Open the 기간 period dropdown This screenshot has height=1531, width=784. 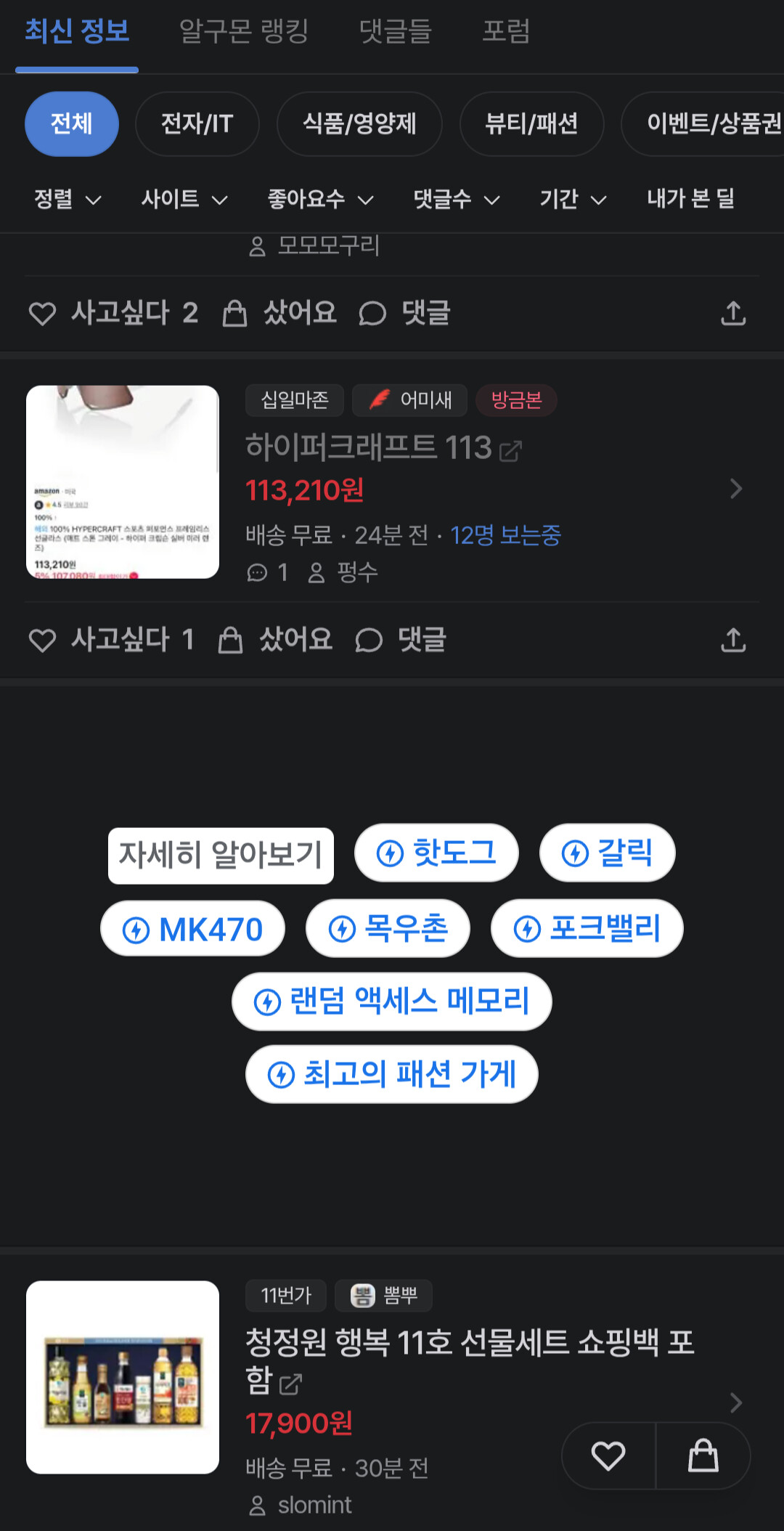[x=572, y=199]
